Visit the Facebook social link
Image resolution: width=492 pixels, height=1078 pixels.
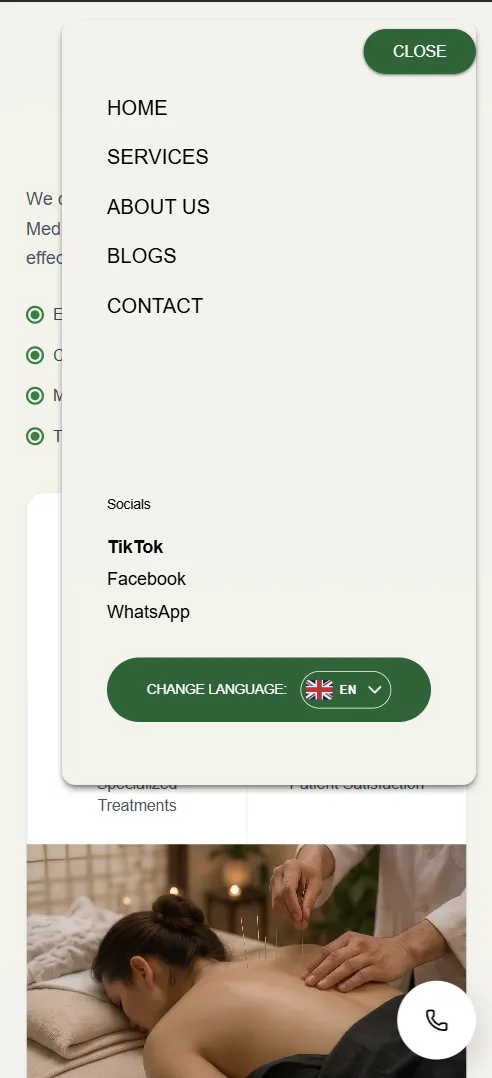146,579
